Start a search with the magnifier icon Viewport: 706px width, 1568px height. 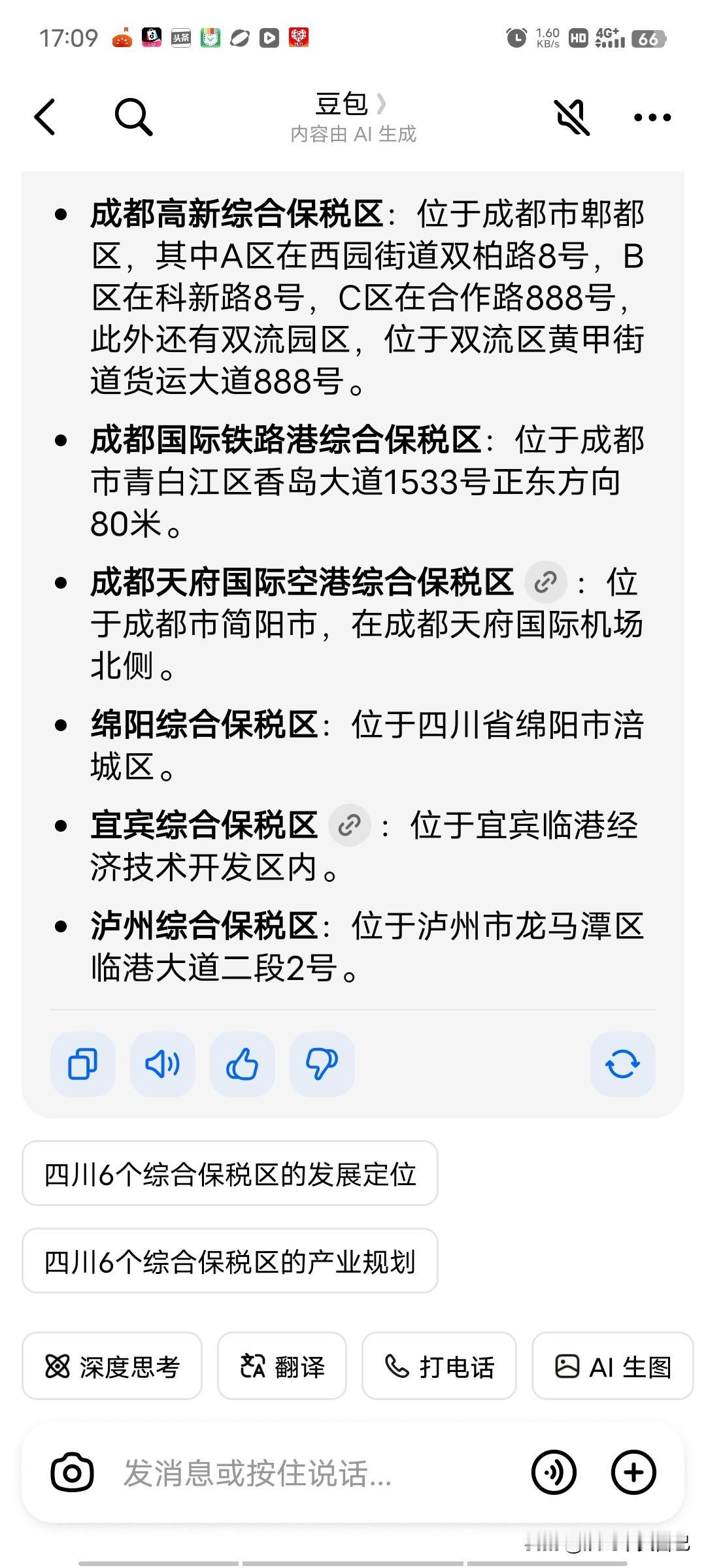click(134, 117)
